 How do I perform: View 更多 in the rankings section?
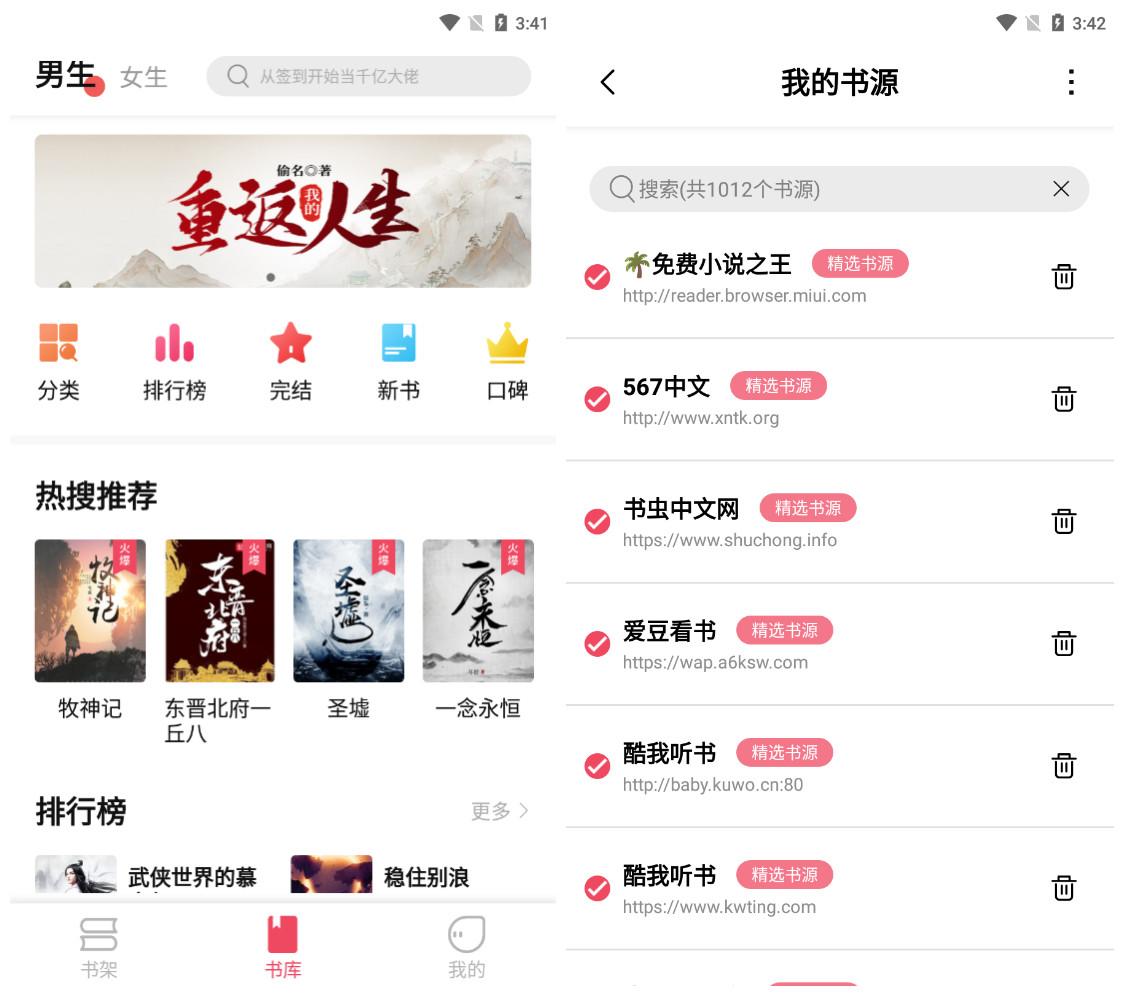(x=499, y=811)
